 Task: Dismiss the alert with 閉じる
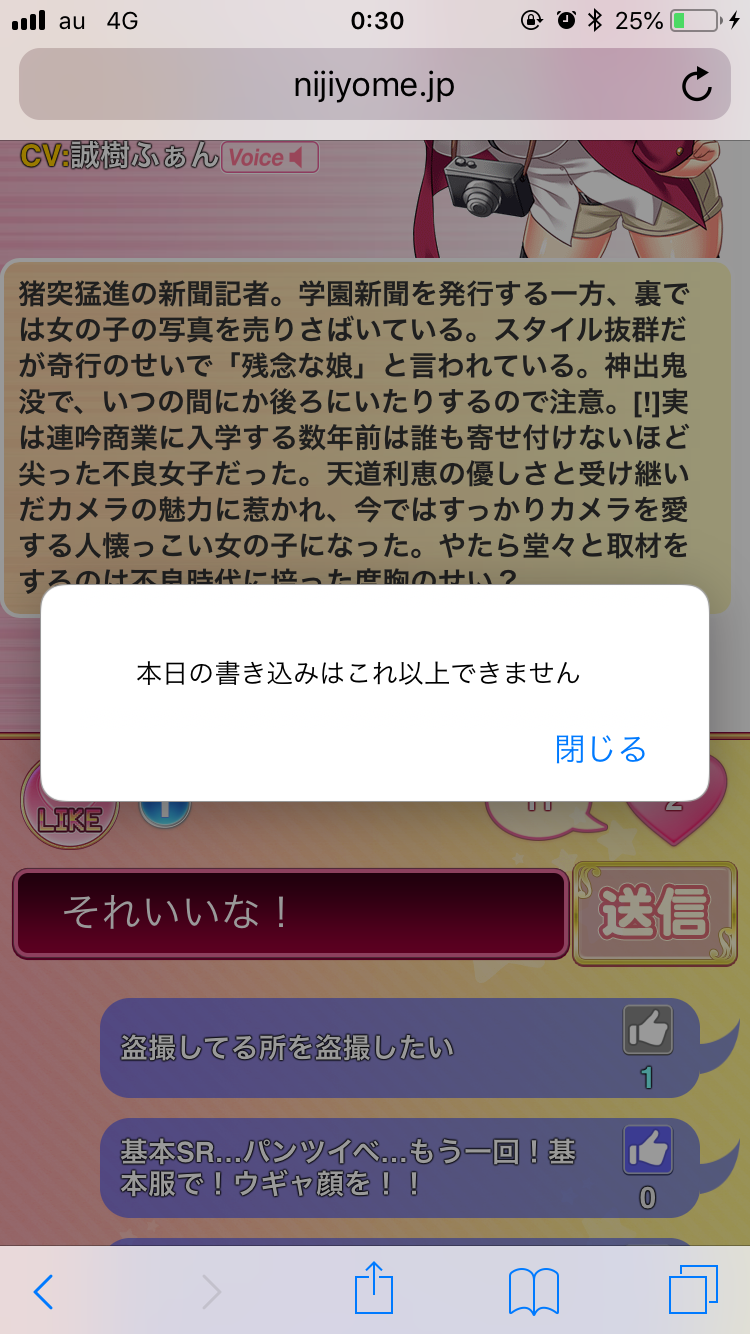(601, 749)
